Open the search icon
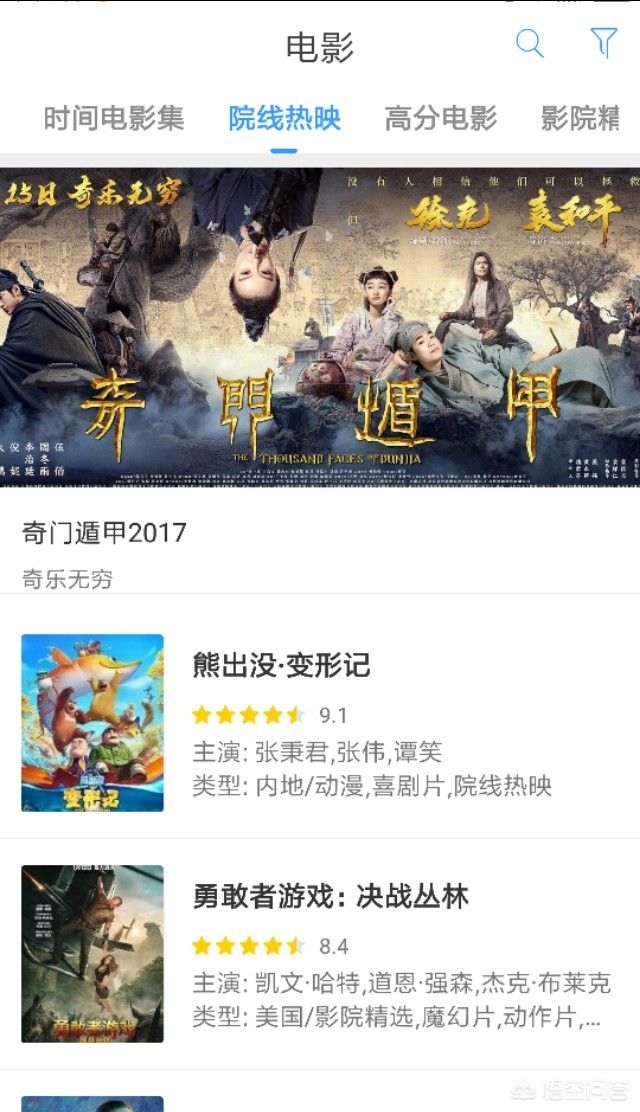This screenshot has height=1112, width=640. click(x=529, y=43)
